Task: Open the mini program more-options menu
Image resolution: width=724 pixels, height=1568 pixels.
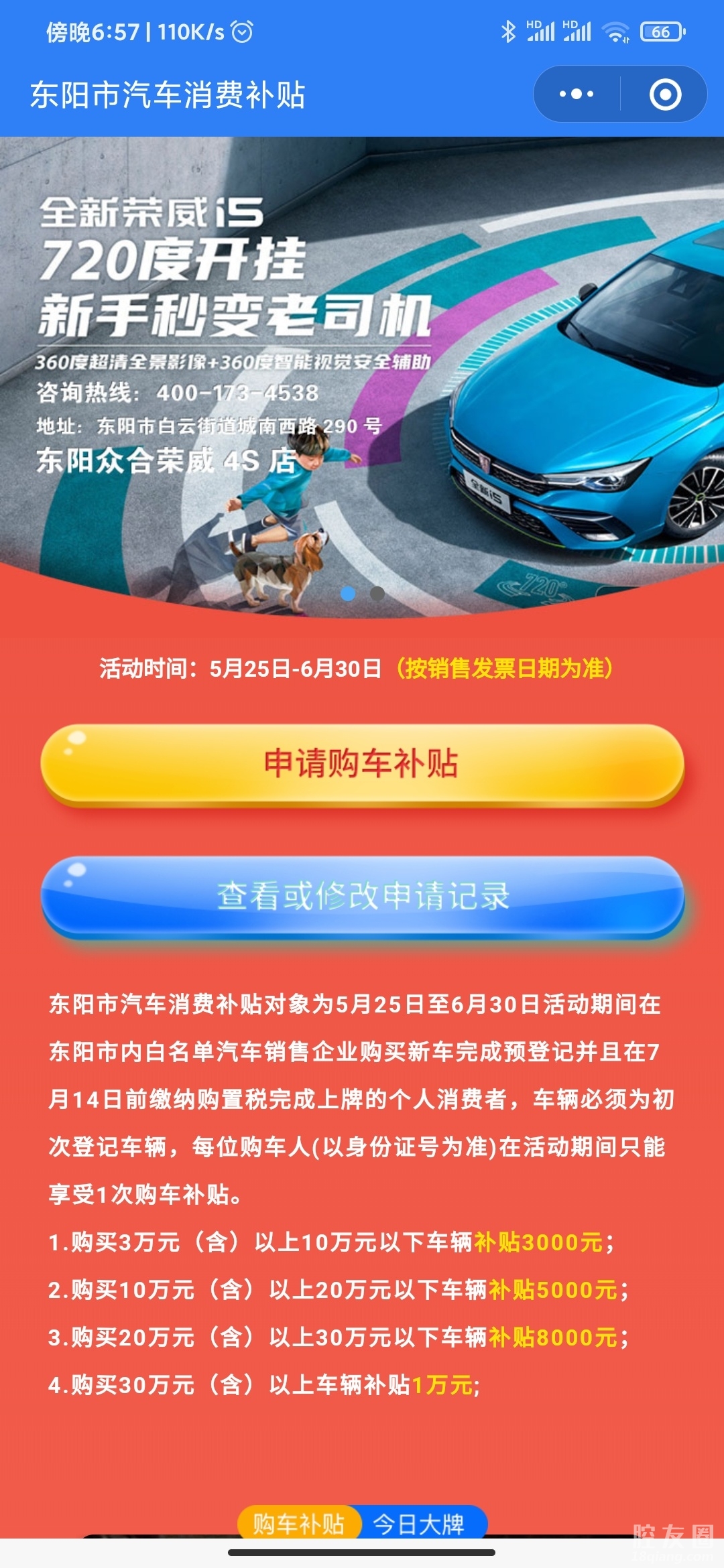Action: (577, 94)
